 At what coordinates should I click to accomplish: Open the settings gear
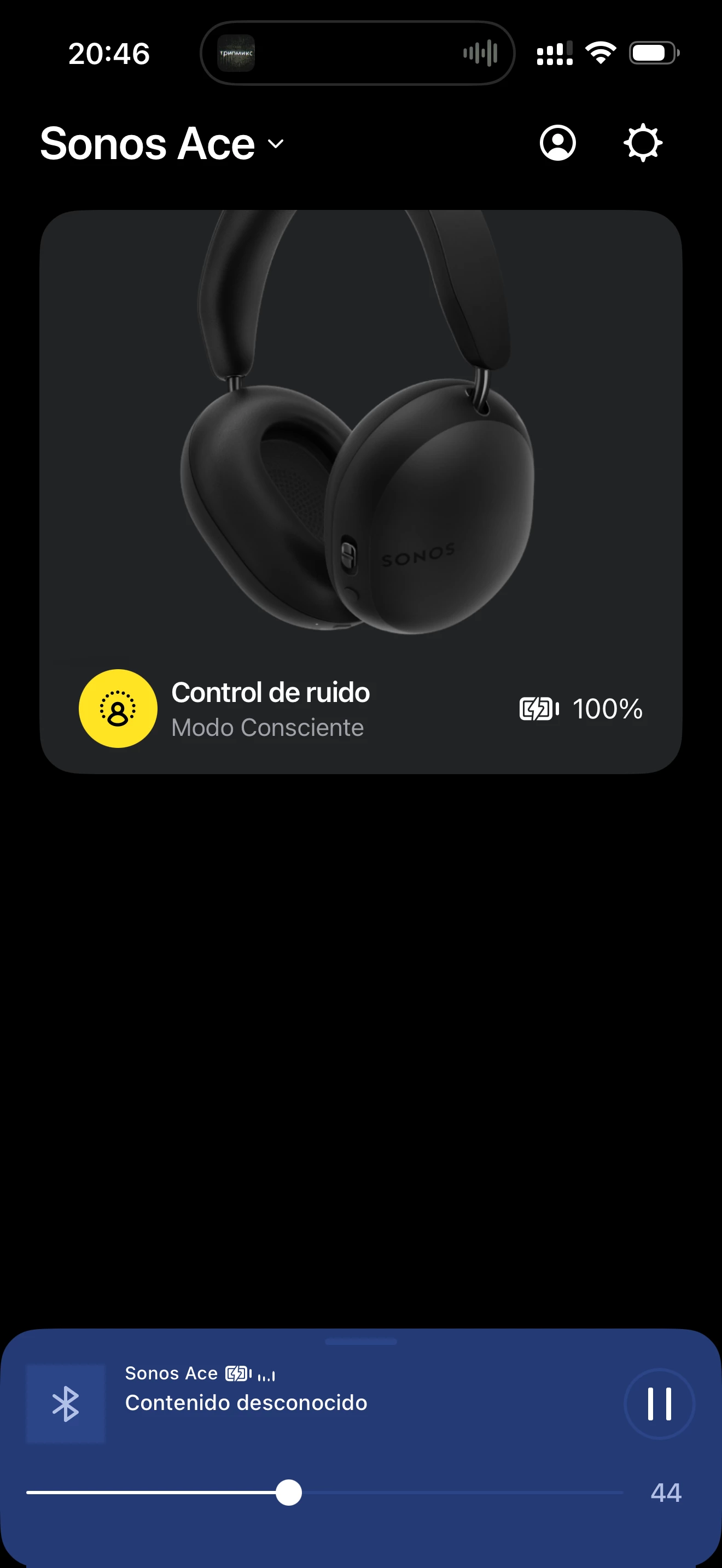[642, 144]
